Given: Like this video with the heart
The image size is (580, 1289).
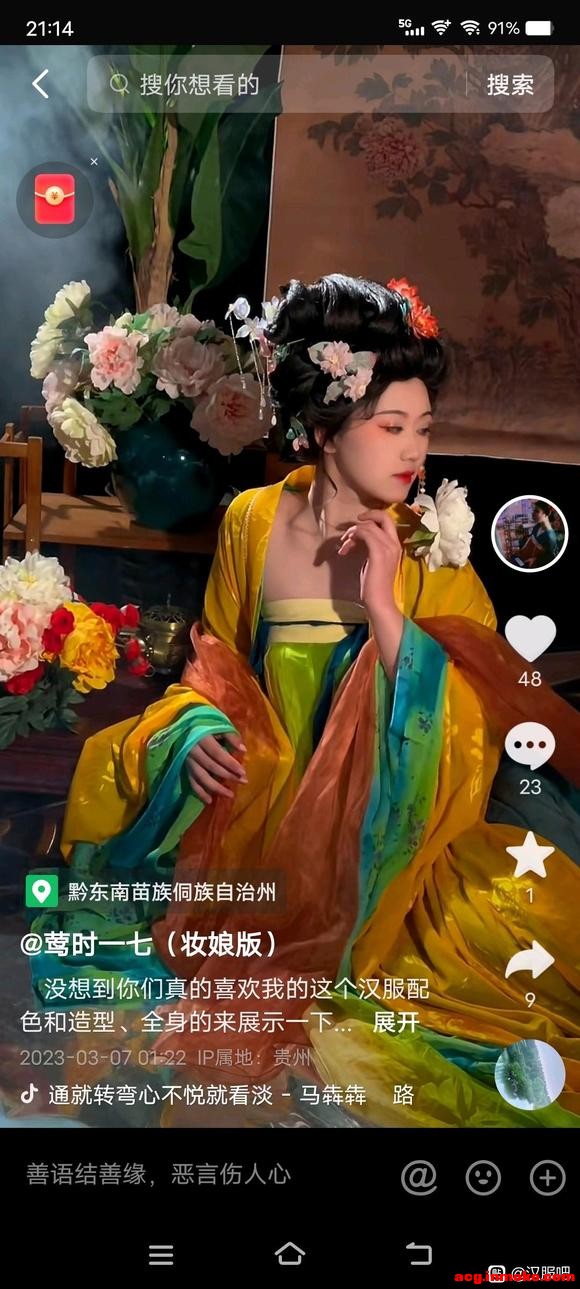Looking at the screenshot, I should point(530,638).
